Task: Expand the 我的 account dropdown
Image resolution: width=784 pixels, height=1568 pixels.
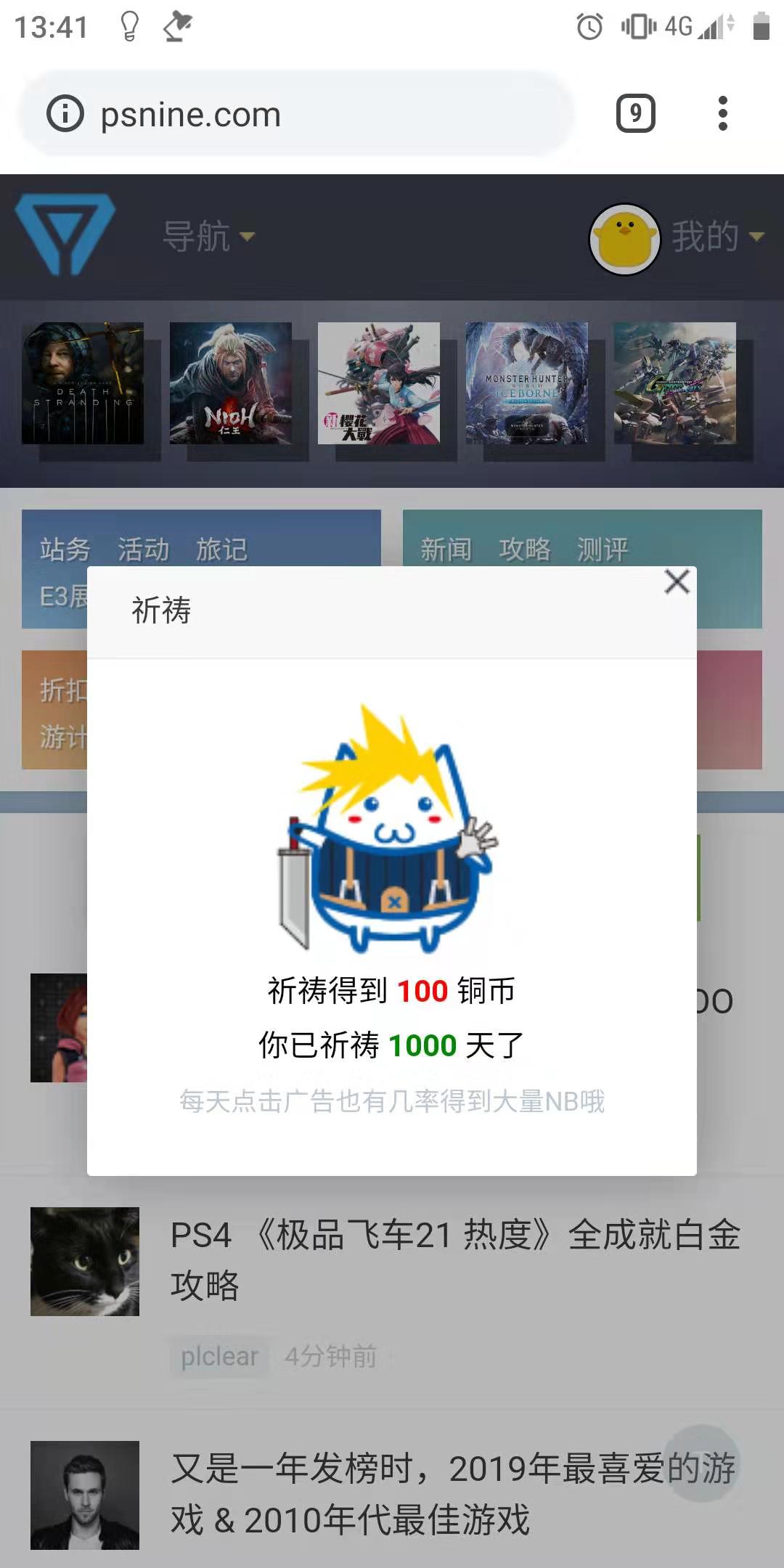Action: [718, 237]
